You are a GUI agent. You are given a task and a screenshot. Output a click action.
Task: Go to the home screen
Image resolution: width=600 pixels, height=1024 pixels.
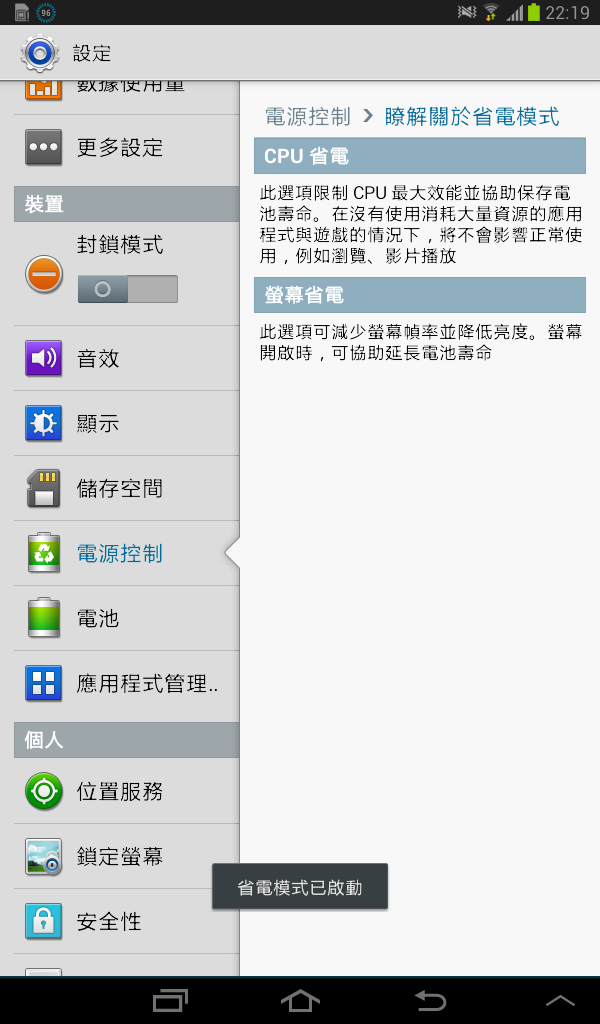point(300,1000)
